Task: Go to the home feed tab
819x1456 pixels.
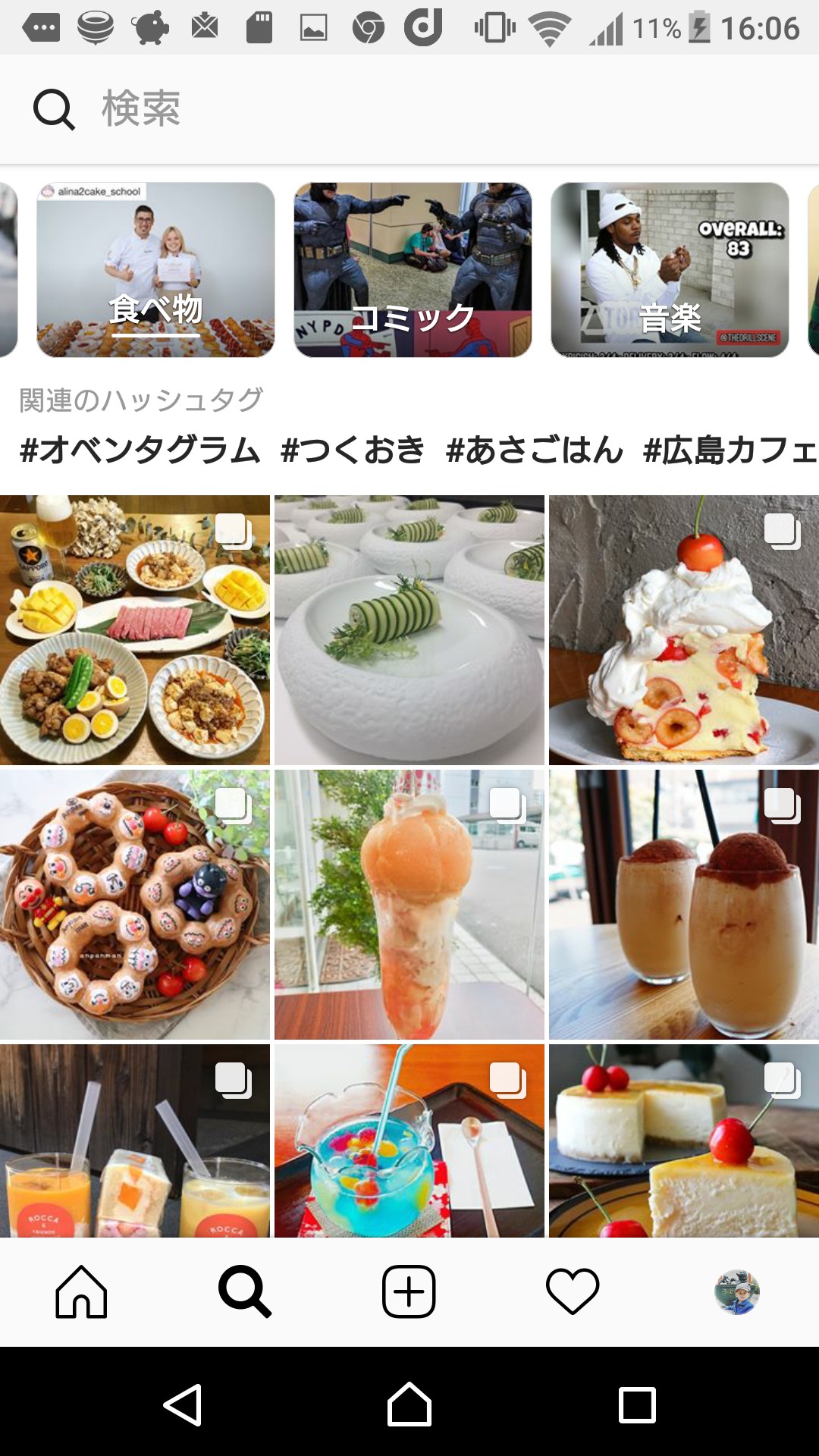Action: pyautogui.click(x=81, y=1291)
